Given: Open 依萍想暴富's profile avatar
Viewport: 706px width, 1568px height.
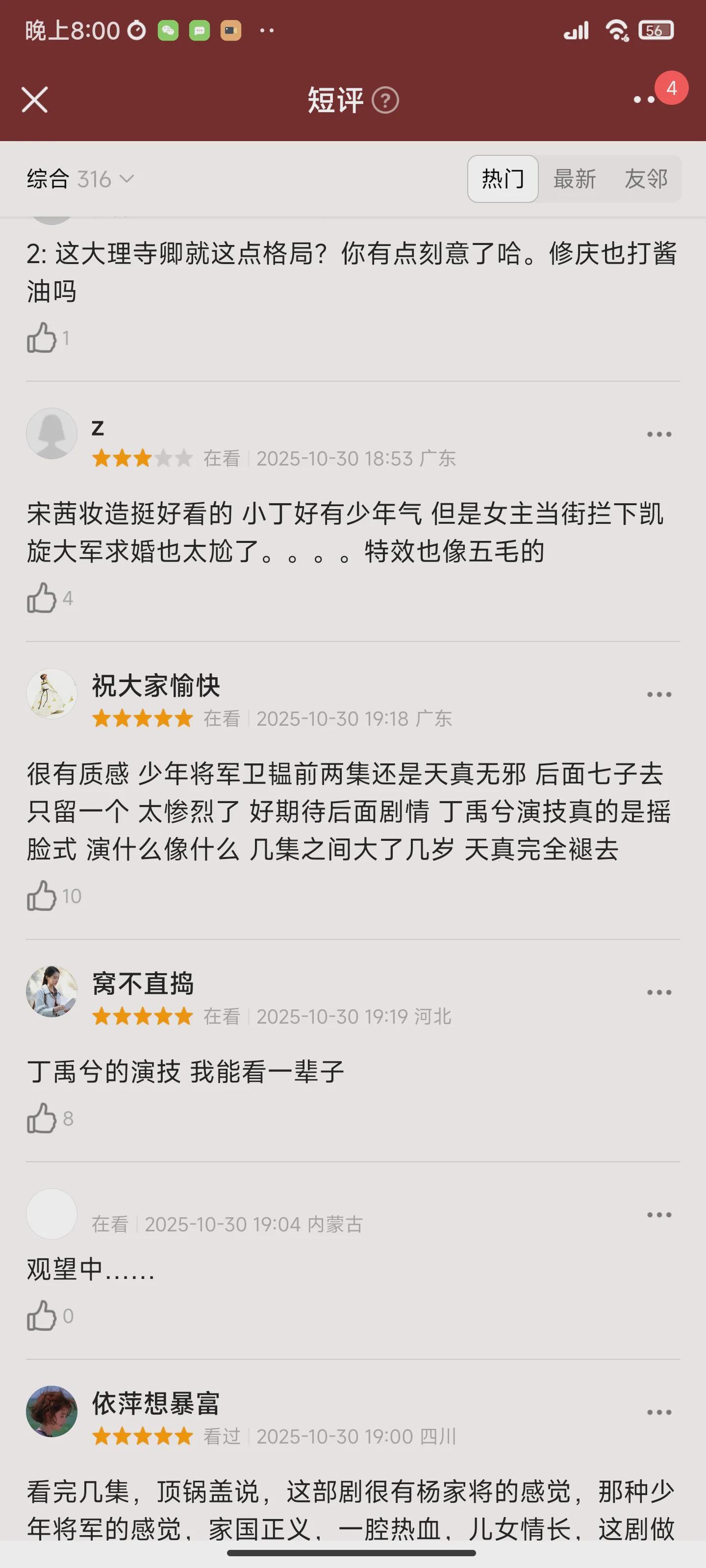Looking at the screenshot, I should (x=52, y=1411).
